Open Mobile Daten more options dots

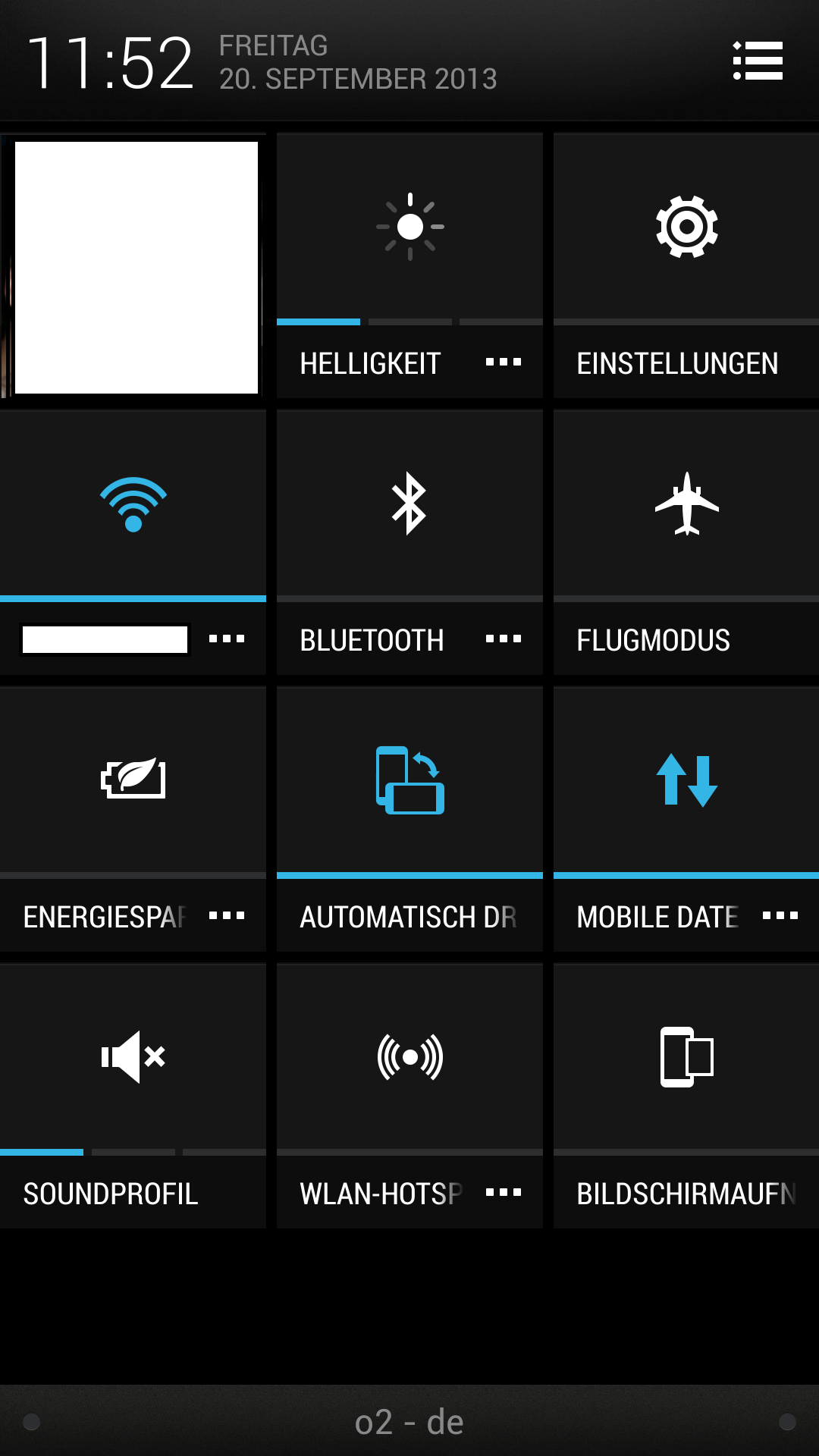pyautogui.click(x=780, y=916)
